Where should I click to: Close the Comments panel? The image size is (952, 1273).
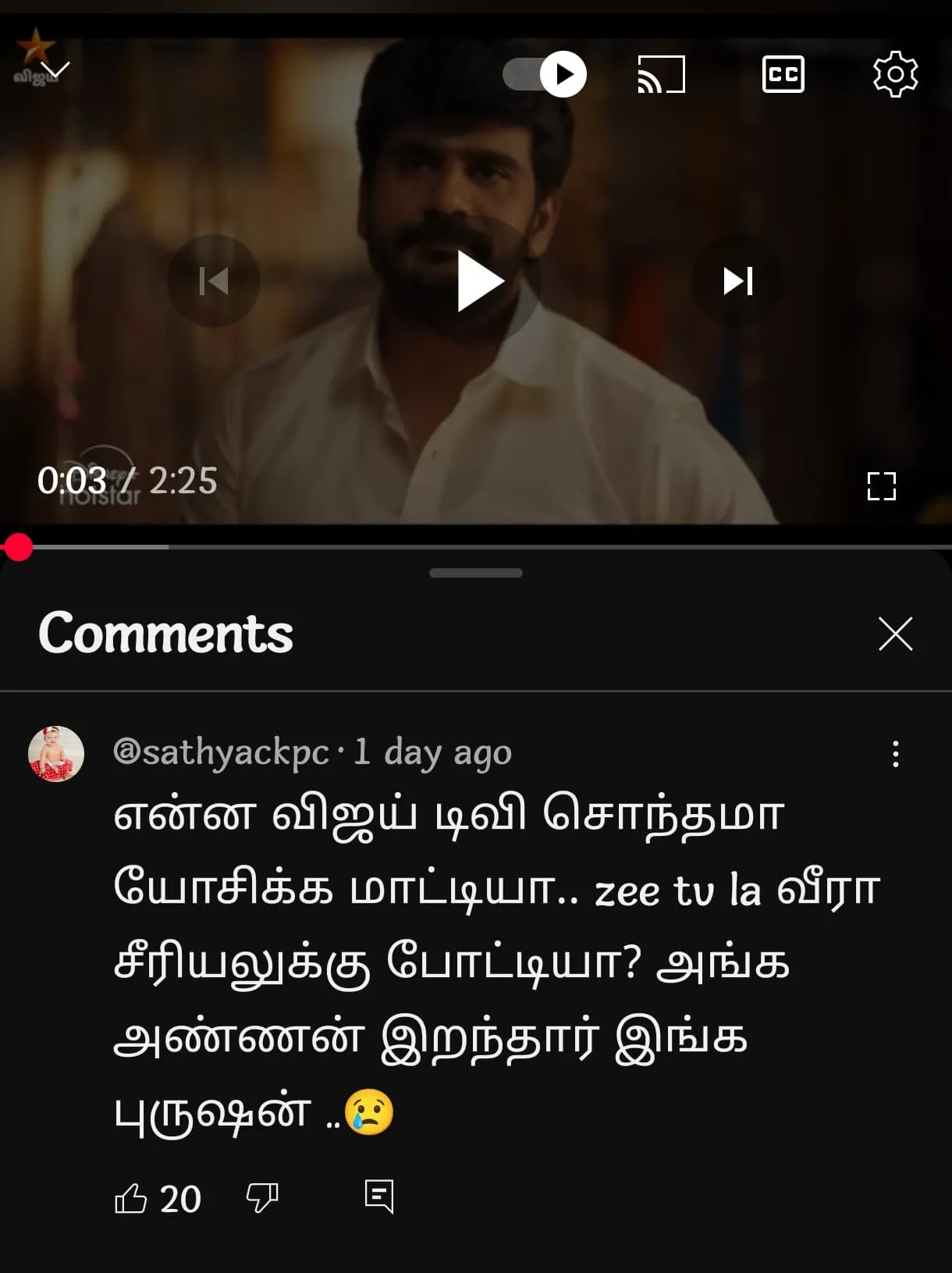[x=895, y=633]
